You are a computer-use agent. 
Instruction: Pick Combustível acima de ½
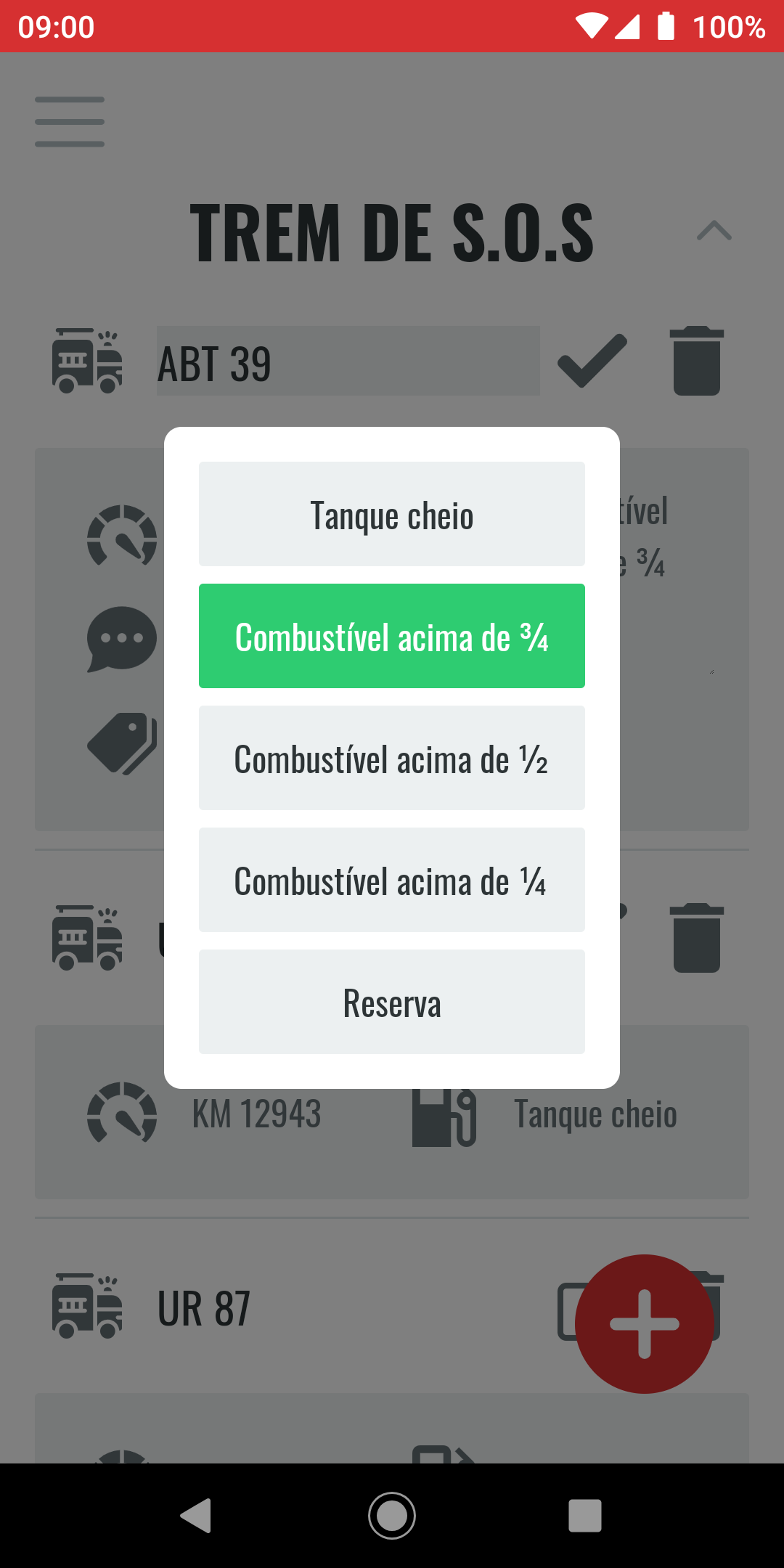click(x=392, y=758)
